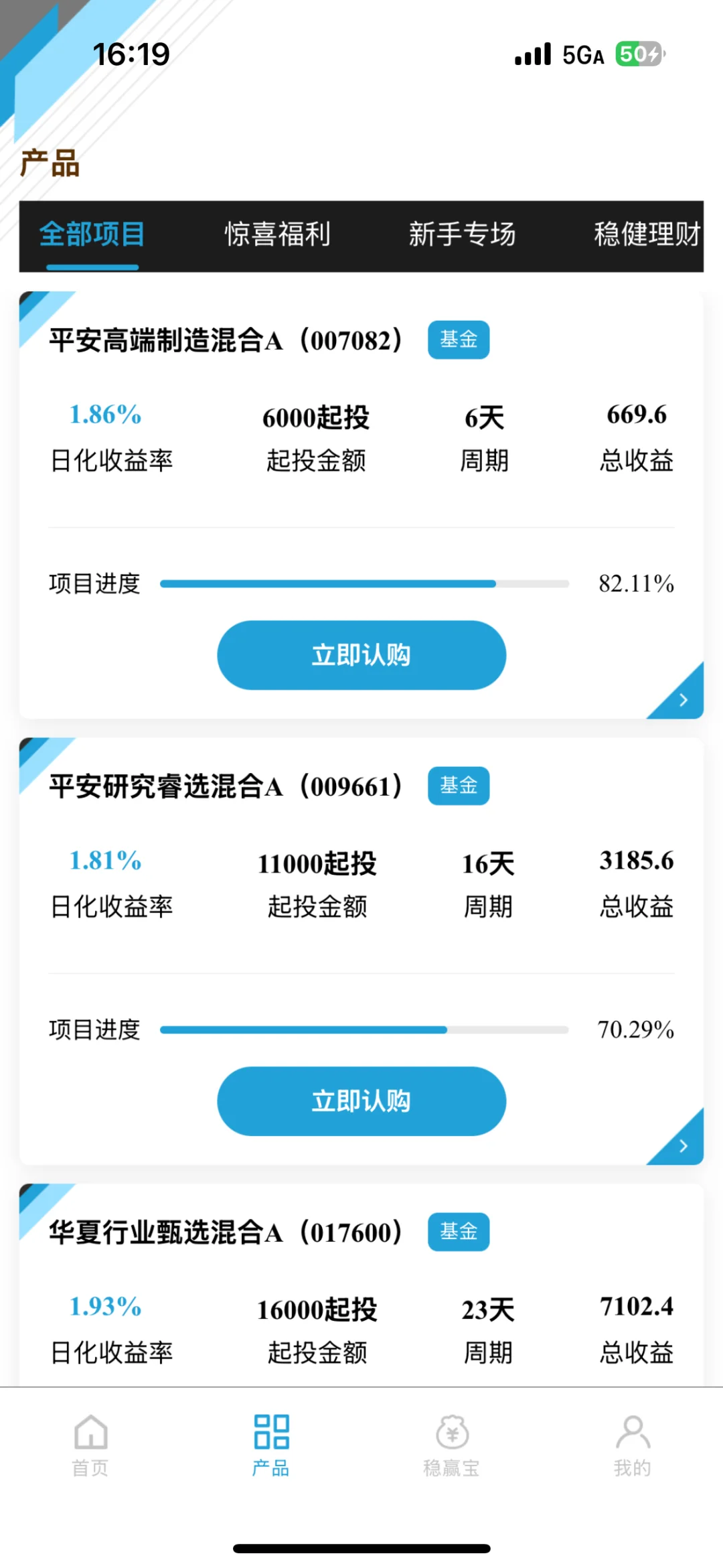Expand details arrow on 平安高端制造混合A card
The image size is (723, 1568).
click(x=682, y=699)
